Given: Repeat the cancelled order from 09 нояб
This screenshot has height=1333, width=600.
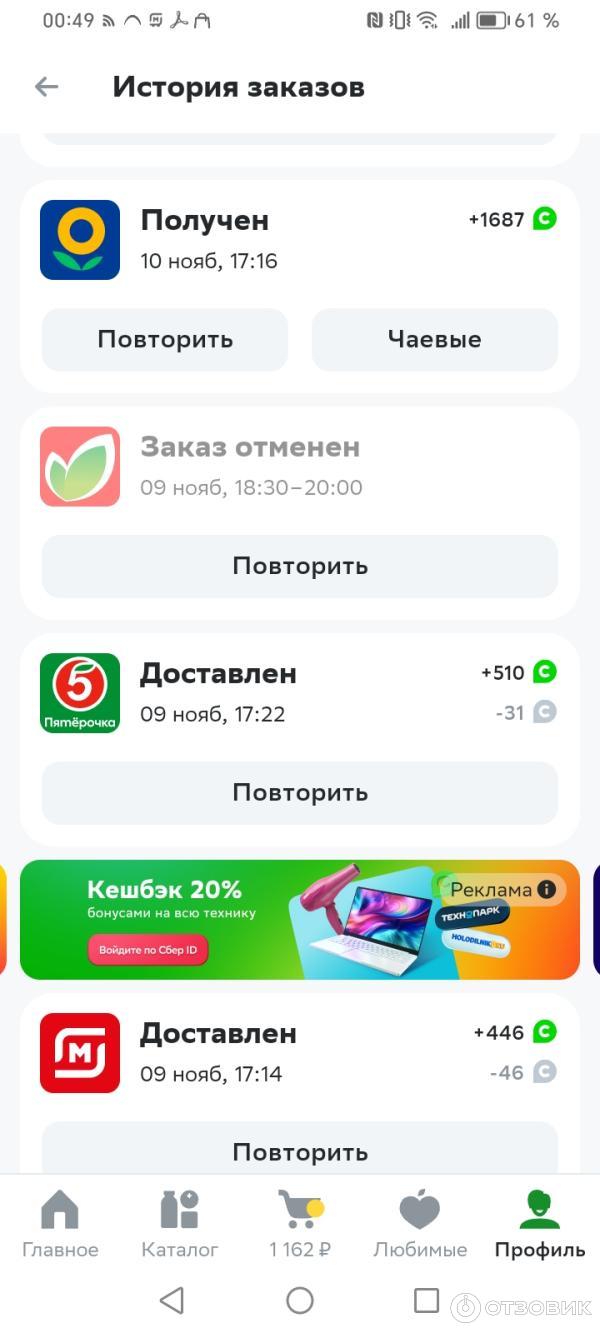Looking at the screenshot, I should 300,566.
